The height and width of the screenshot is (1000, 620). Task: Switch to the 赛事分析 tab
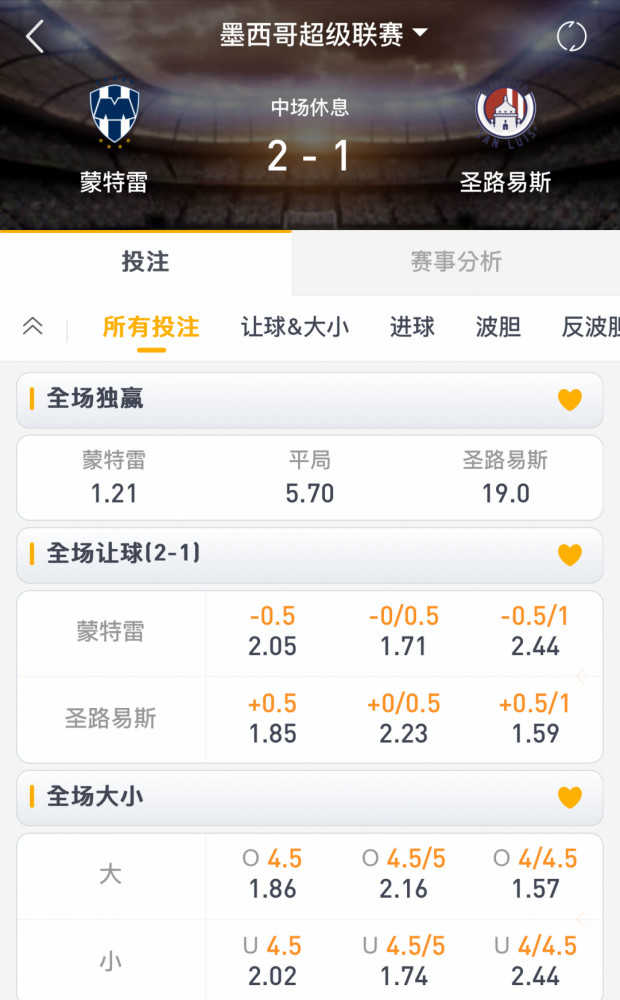456,262
